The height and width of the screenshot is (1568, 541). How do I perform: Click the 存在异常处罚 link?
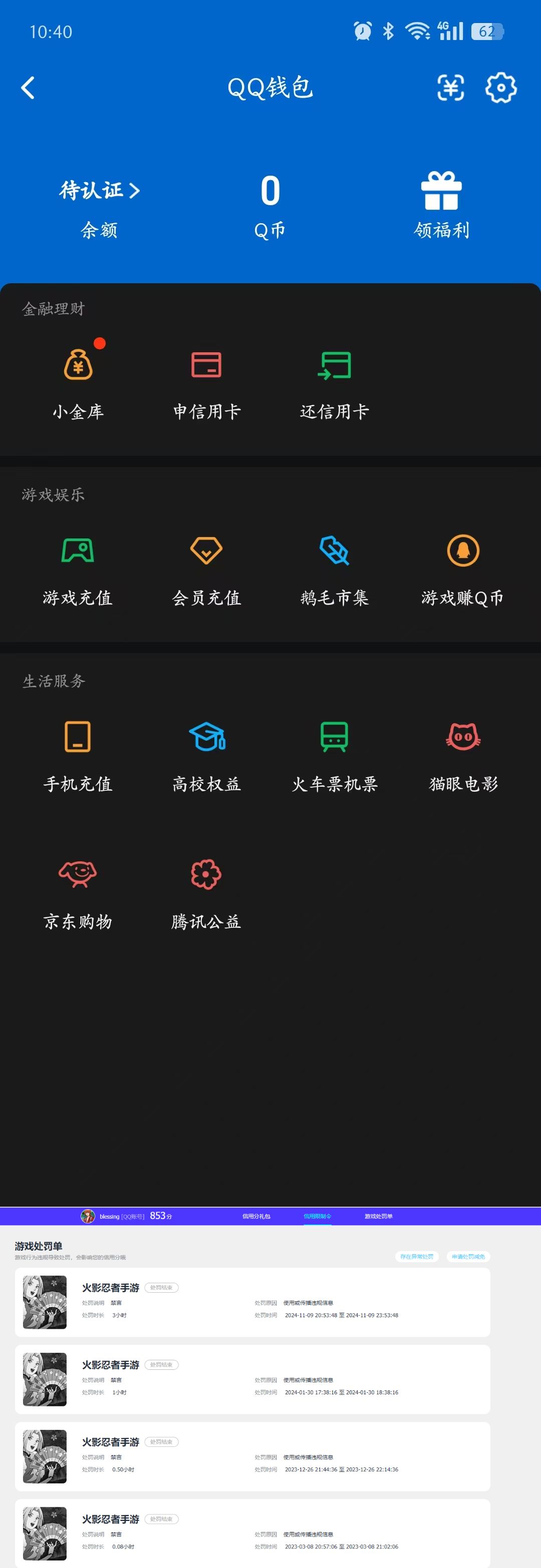tap(417, 1256)
